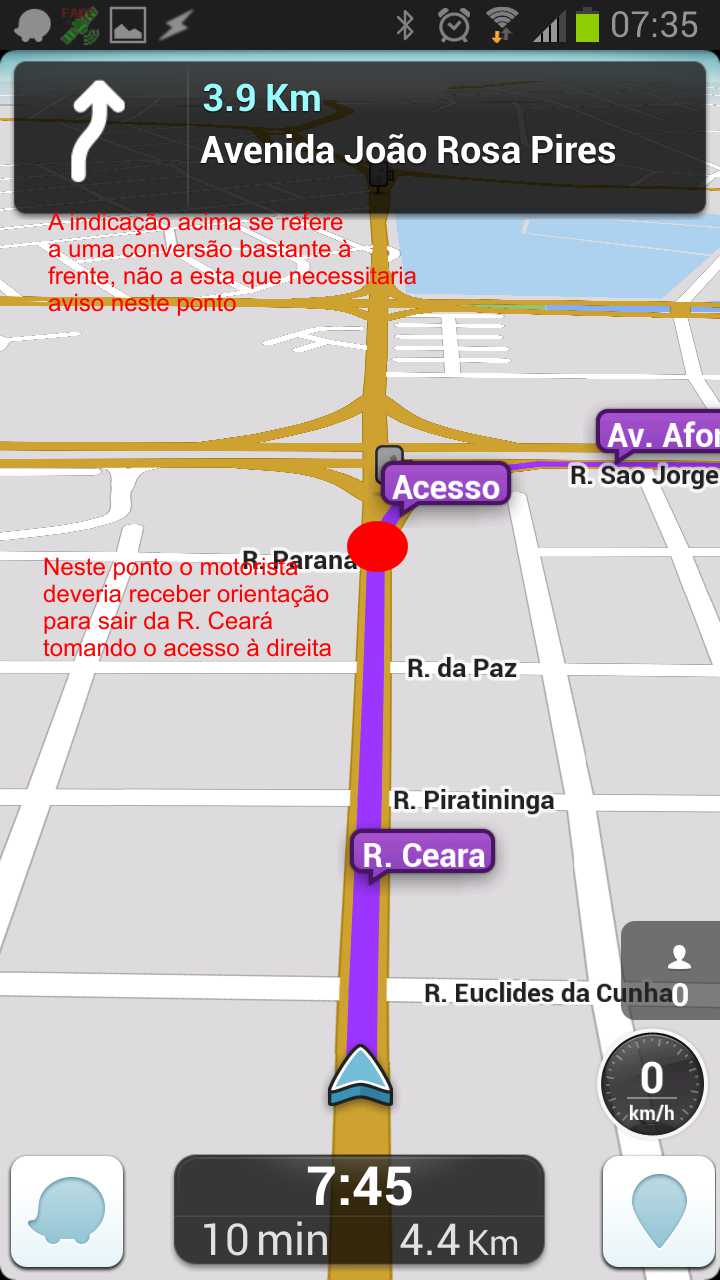The height and width of the screenshot is (1280, 720).
Task: Tap the Acesso road label on map
Action: 445,486
